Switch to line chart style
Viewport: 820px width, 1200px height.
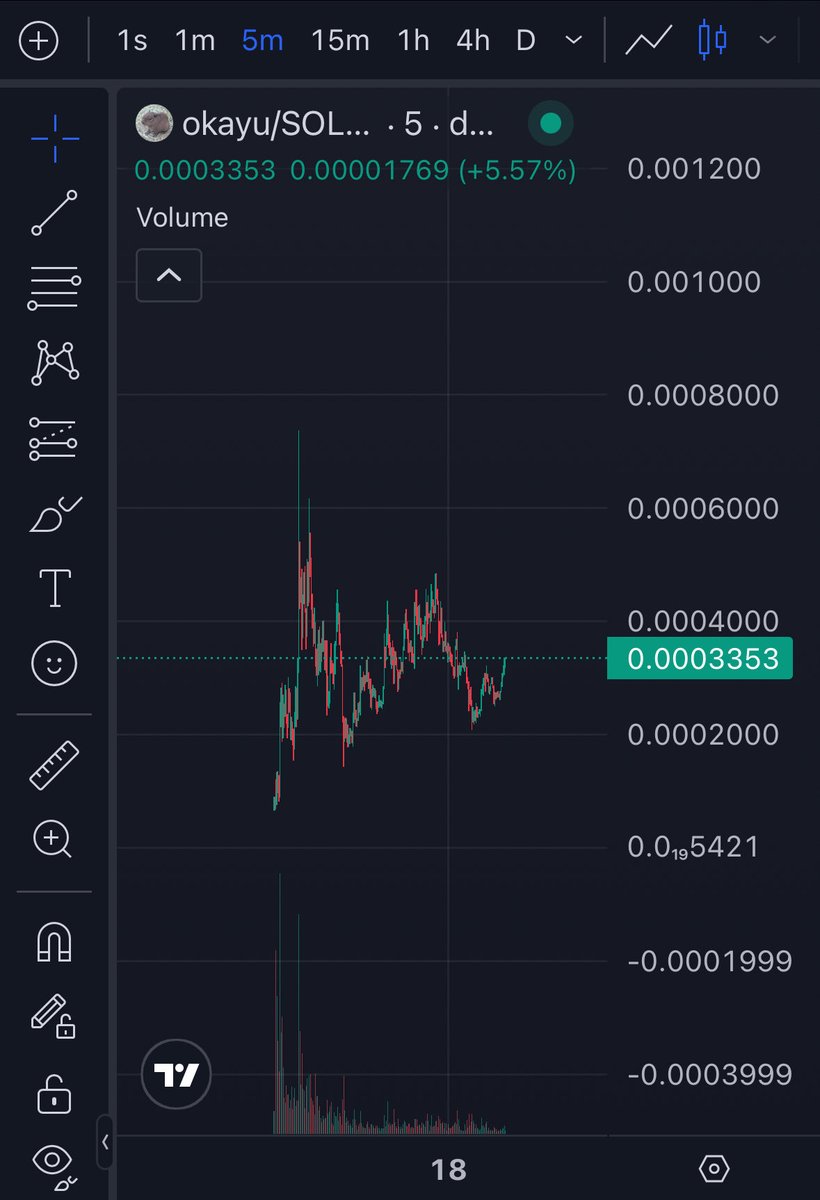pos(648,41)
